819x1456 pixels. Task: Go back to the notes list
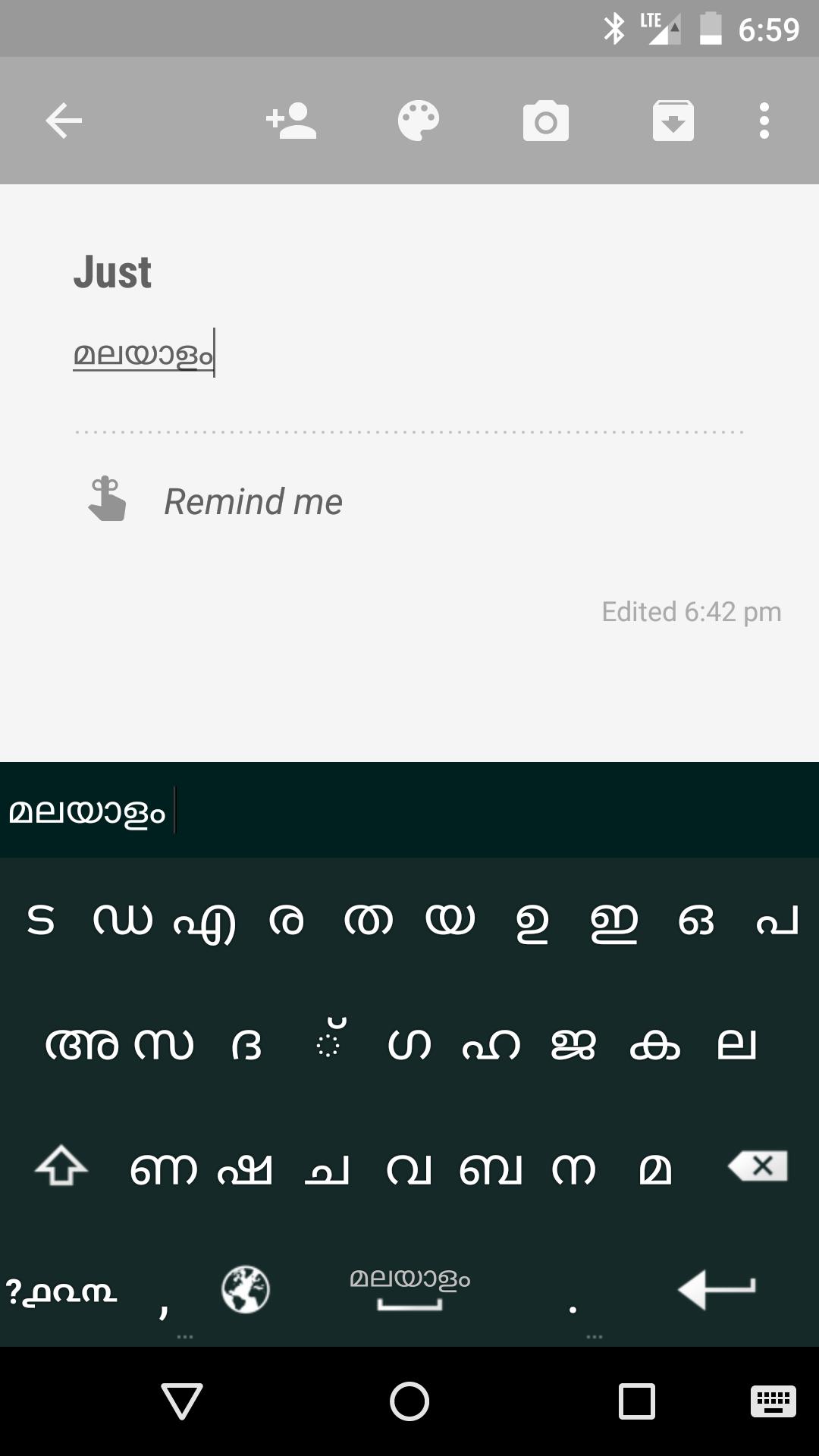point(63,120)
